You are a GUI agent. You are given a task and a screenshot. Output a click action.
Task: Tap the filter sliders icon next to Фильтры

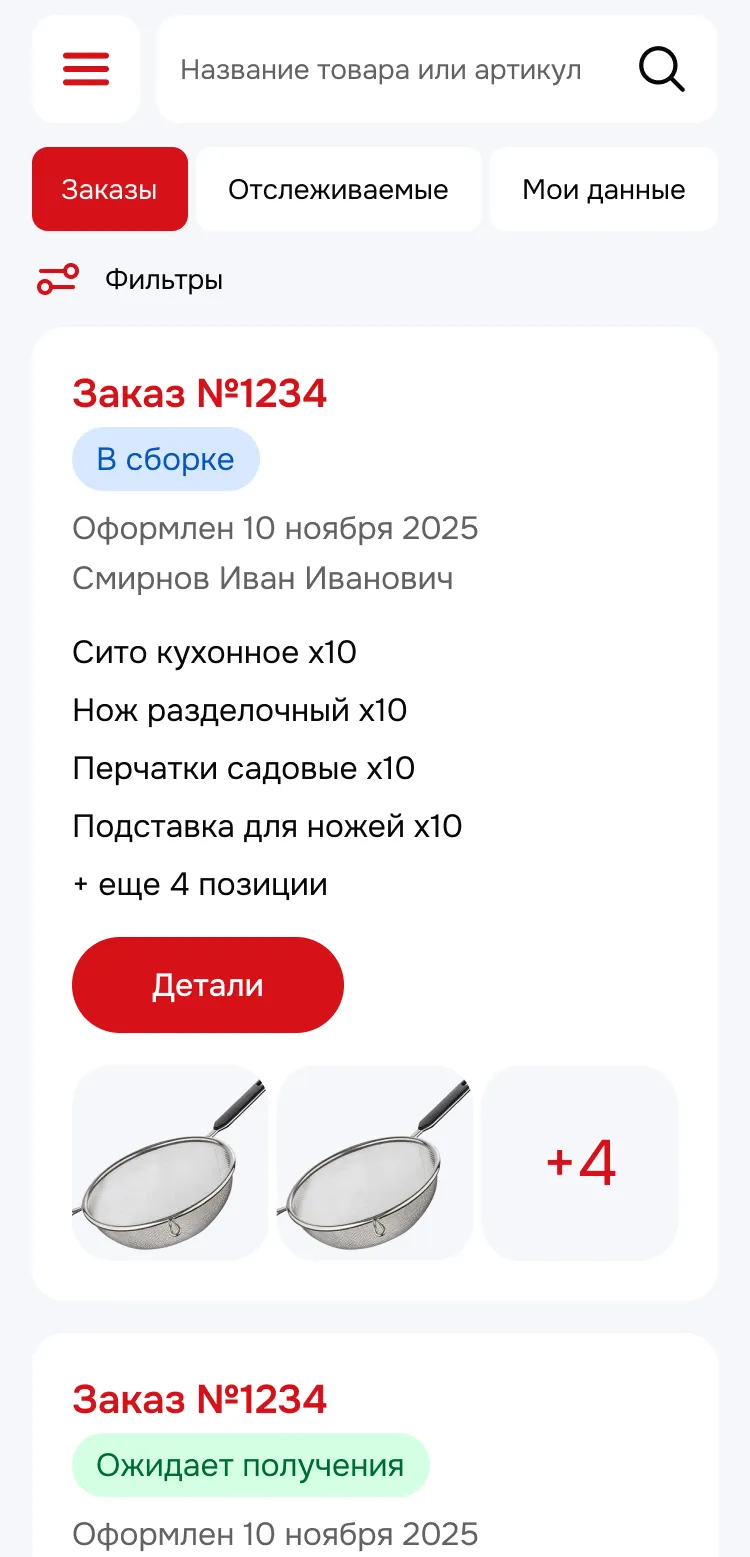[x=59, y=279]
